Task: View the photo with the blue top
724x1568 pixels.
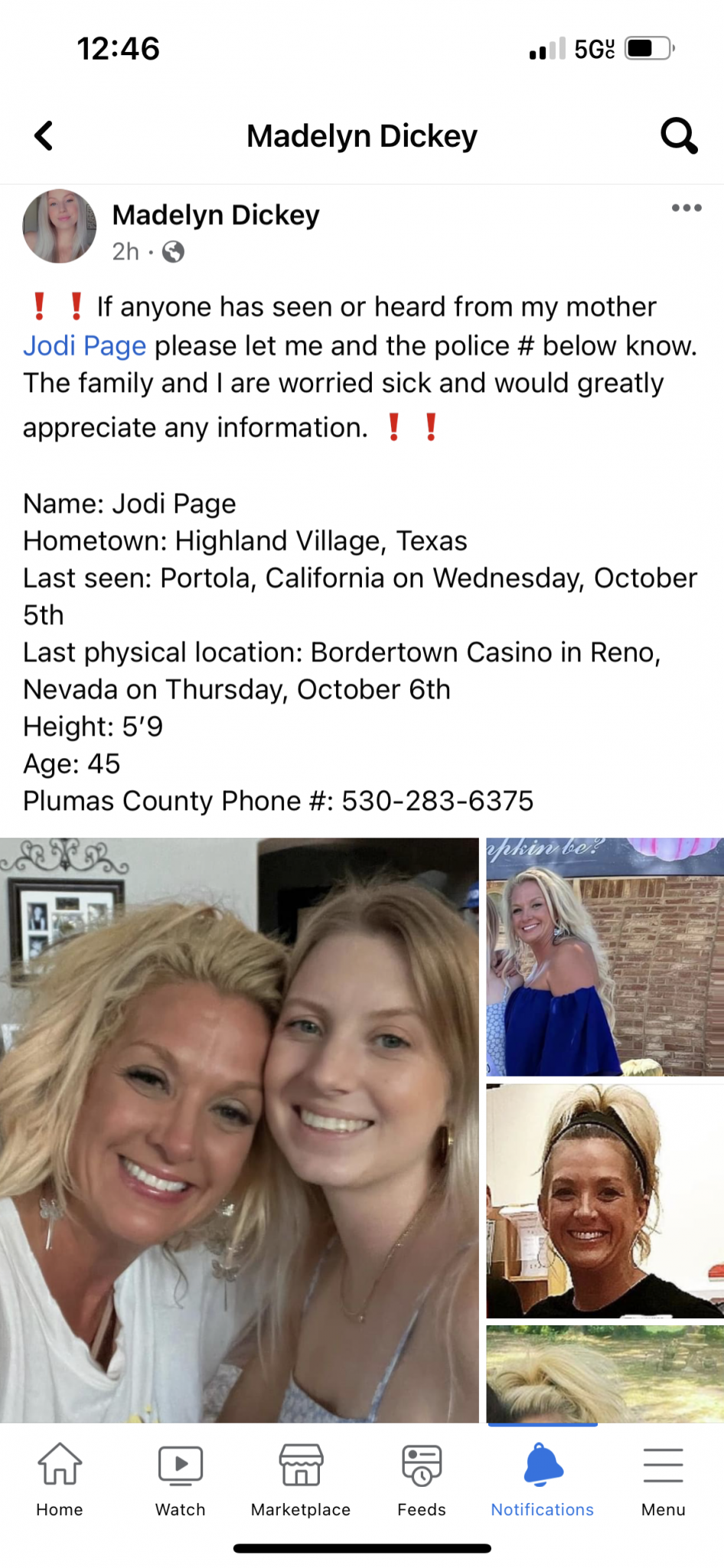Action: pyautogui.click(x=605, y=957)
